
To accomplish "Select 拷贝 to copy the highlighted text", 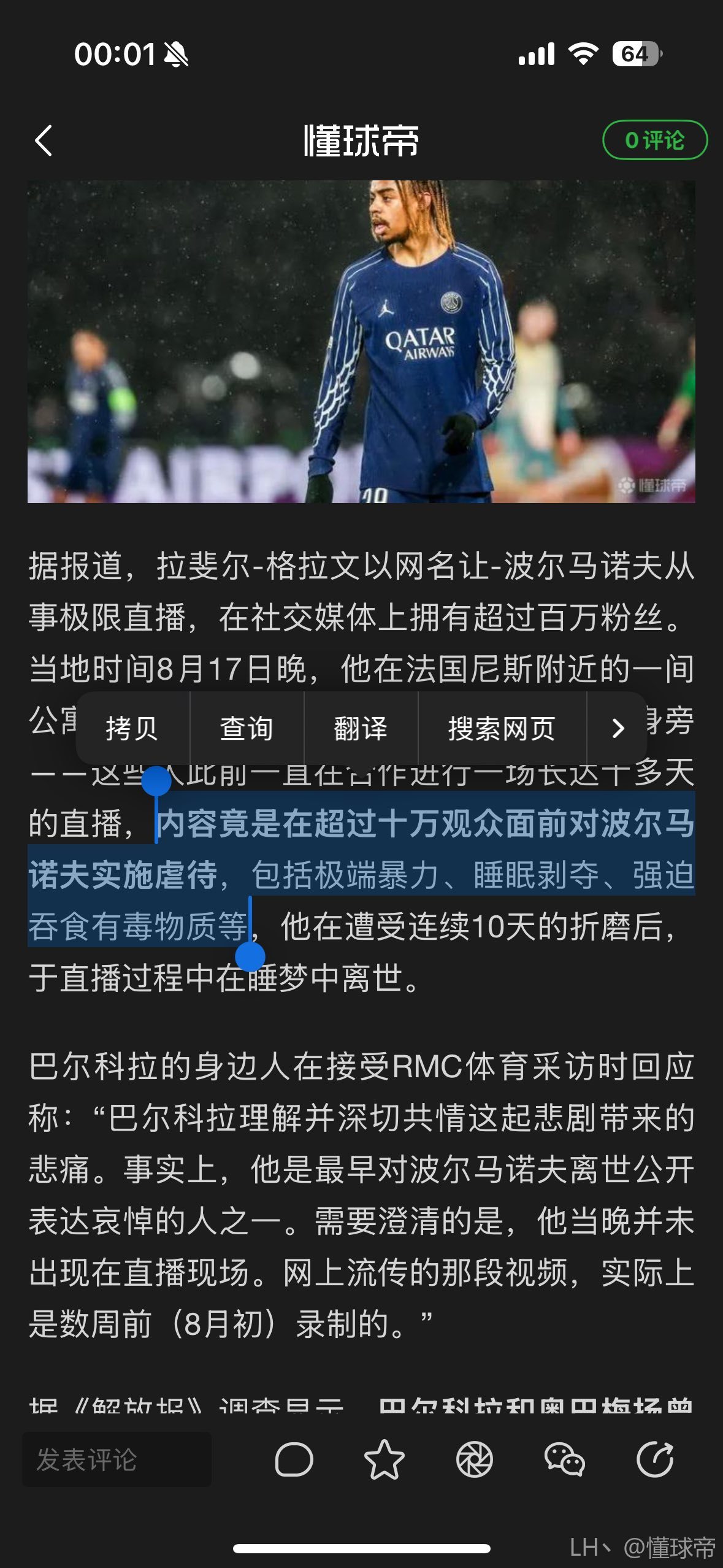I will pos(132,729).
